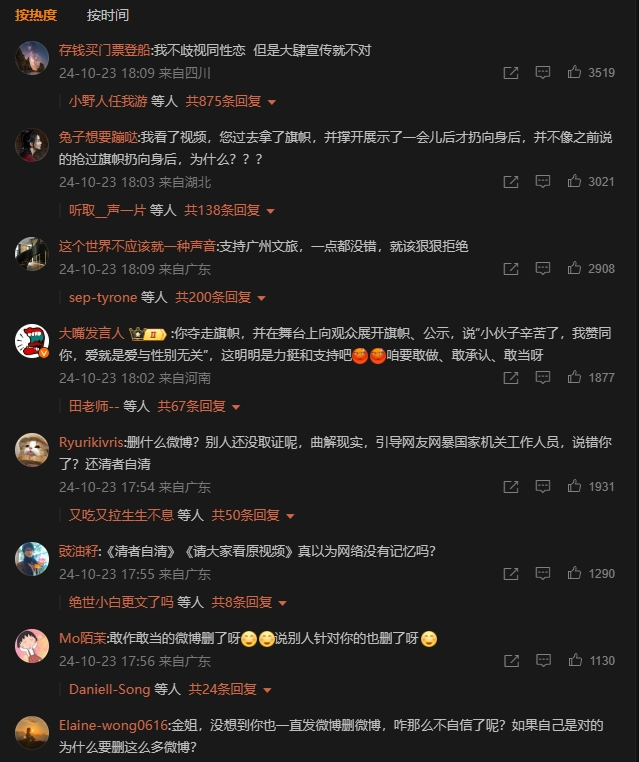Repost Ryurikivris's comment
Screen dimensions: 639x762
(511, 487)
